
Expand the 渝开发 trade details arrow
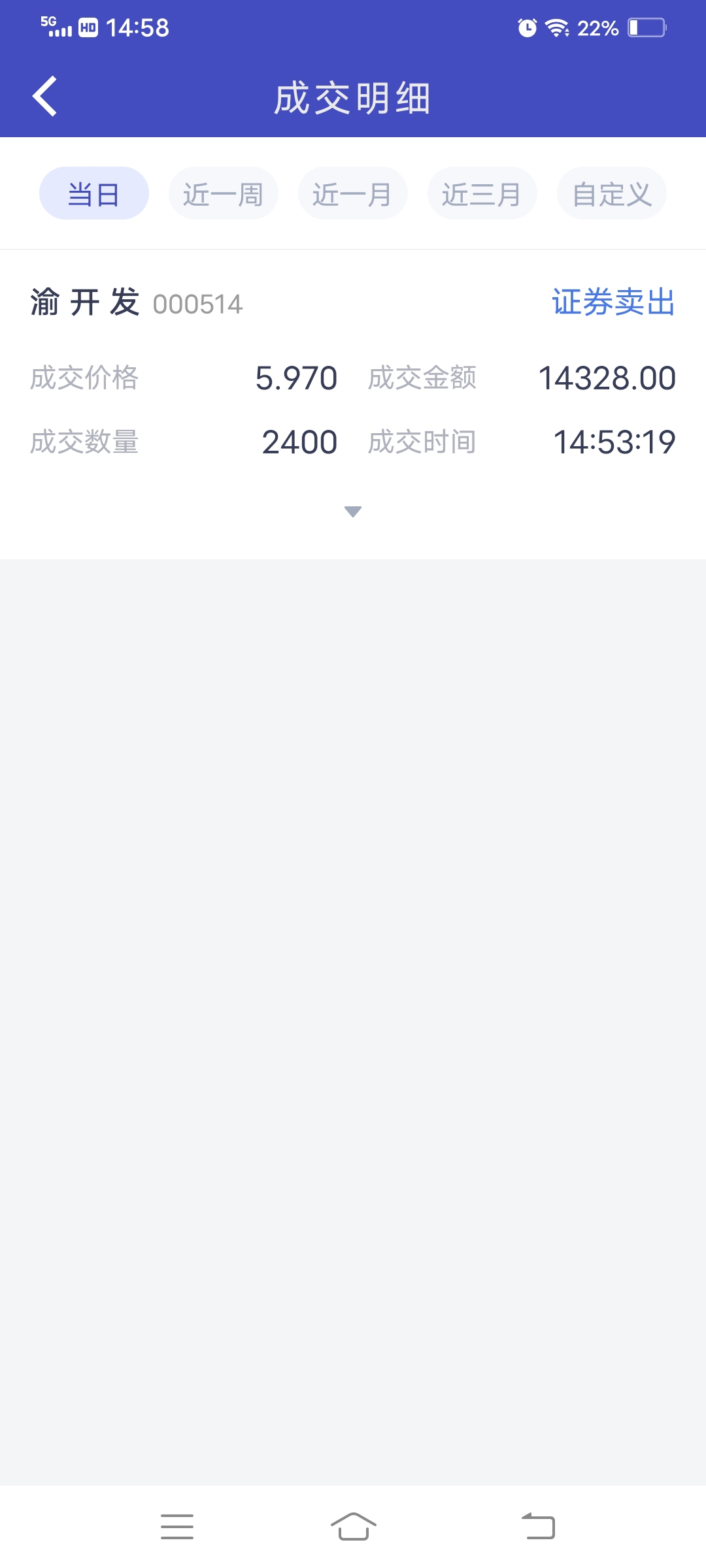click(x=353, y=512)
